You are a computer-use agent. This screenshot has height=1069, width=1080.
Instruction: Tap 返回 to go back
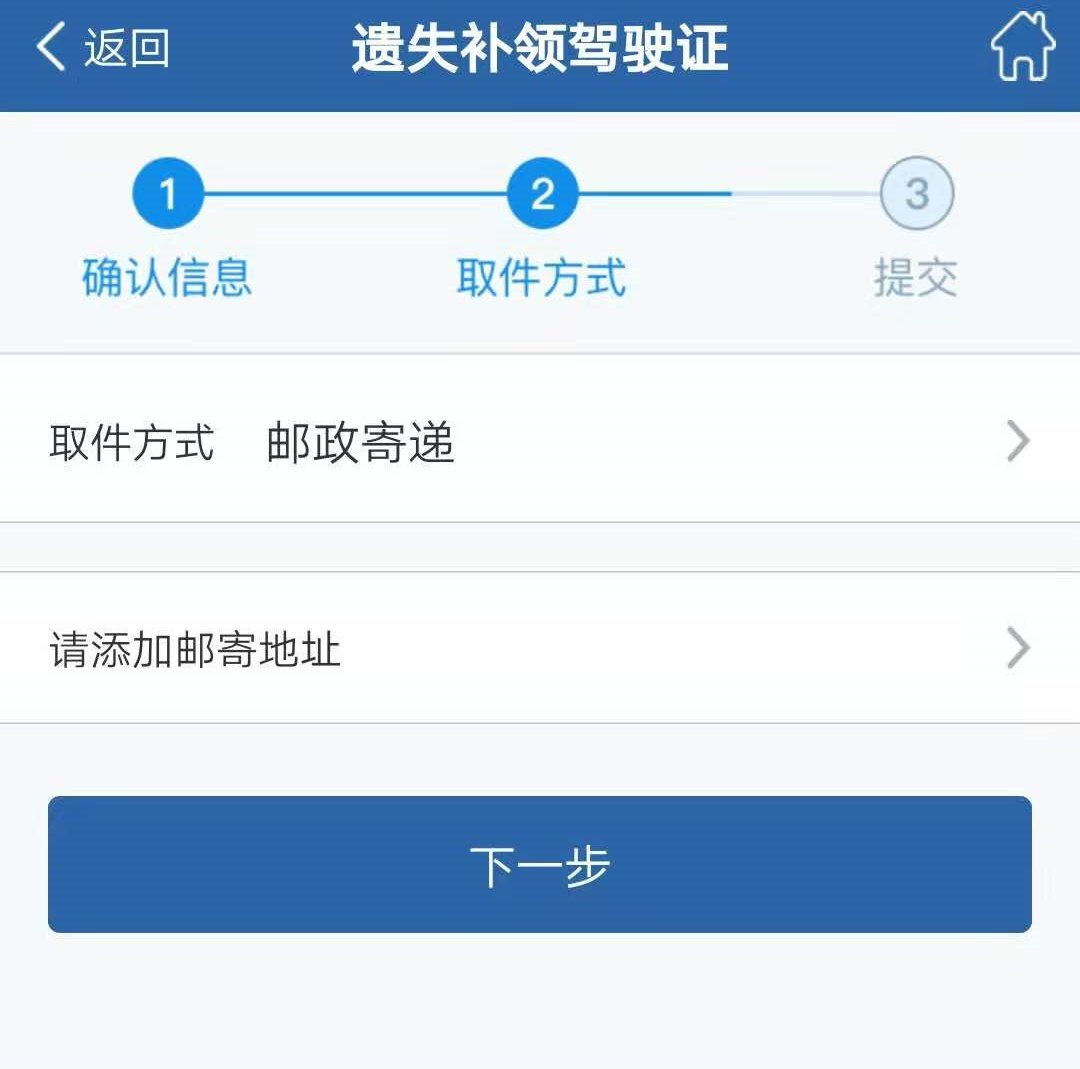pyautogui.click(x=103, y=48)
